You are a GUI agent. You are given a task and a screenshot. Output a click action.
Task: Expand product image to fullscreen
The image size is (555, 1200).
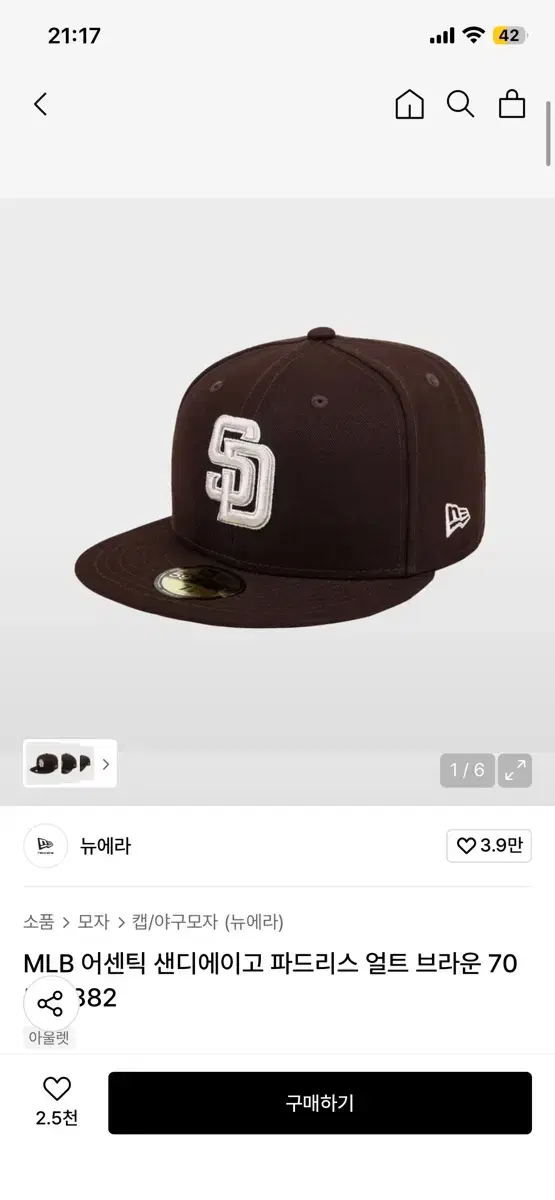[516, 770]
